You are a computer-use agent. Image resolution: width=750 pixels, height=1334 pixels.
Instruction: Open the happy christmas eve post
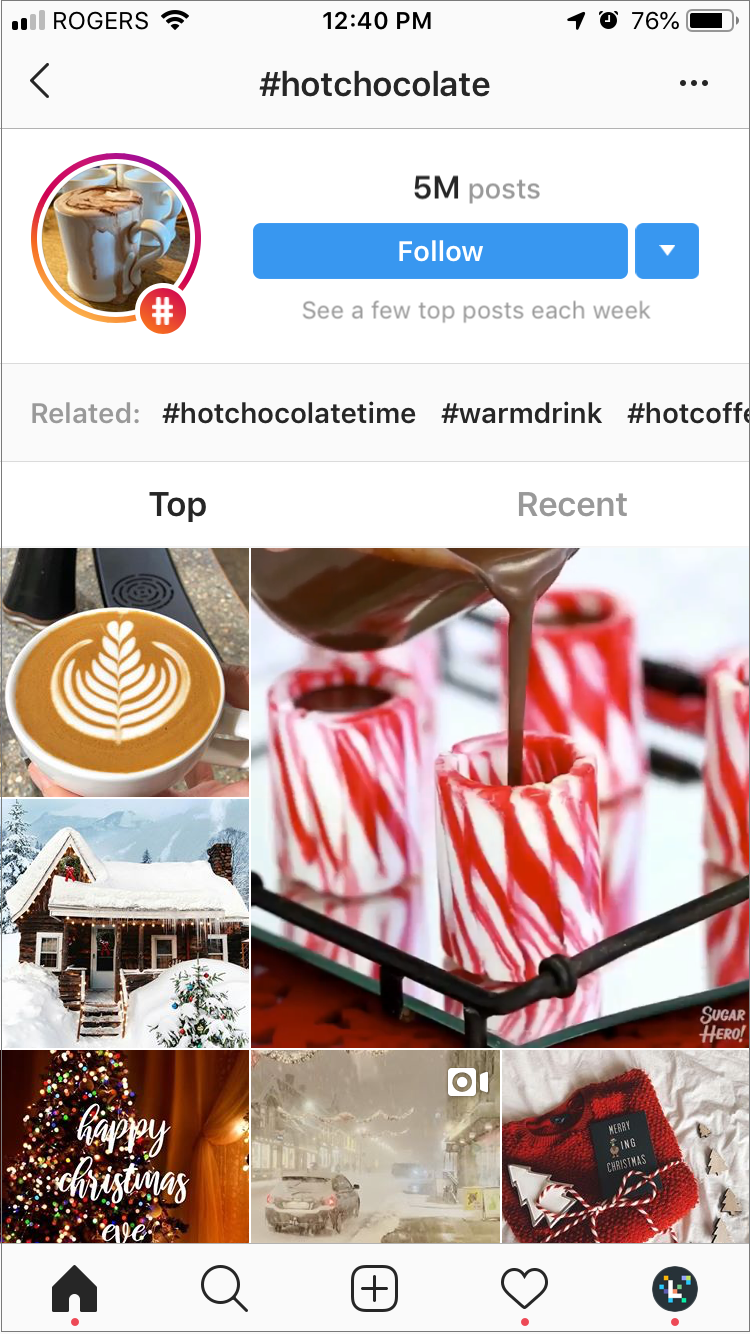click(x=124, y=1146)
